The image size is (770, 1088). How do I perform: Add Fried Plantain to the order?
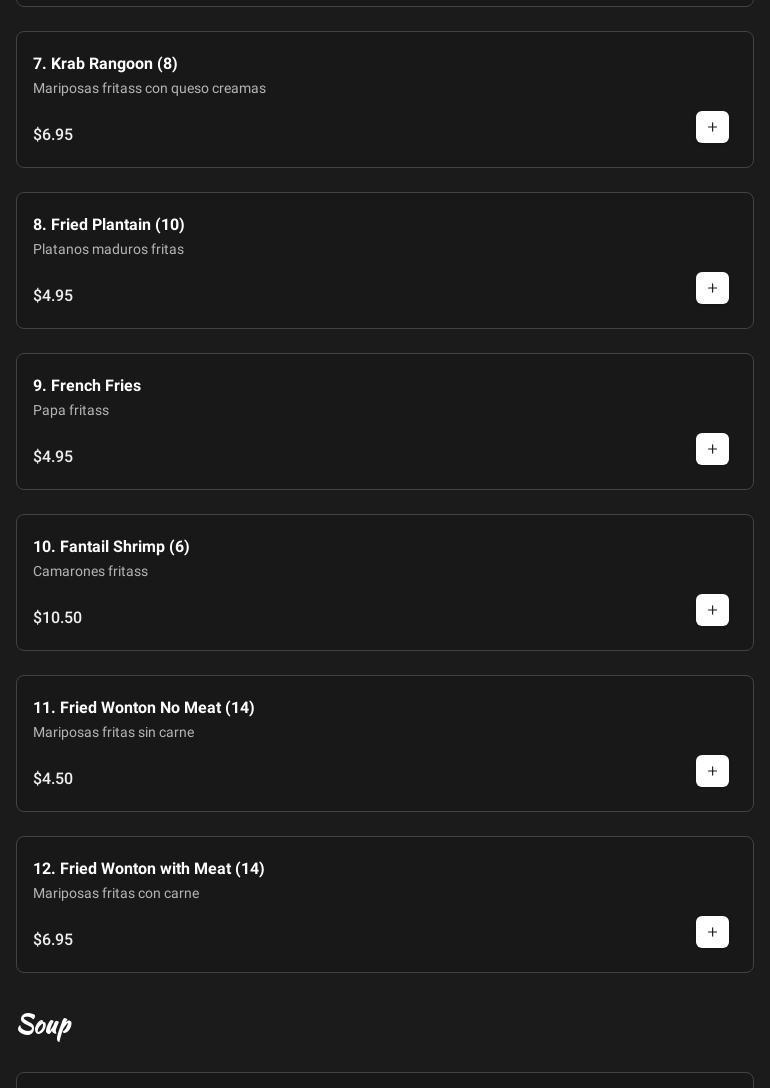pos(712,288)
